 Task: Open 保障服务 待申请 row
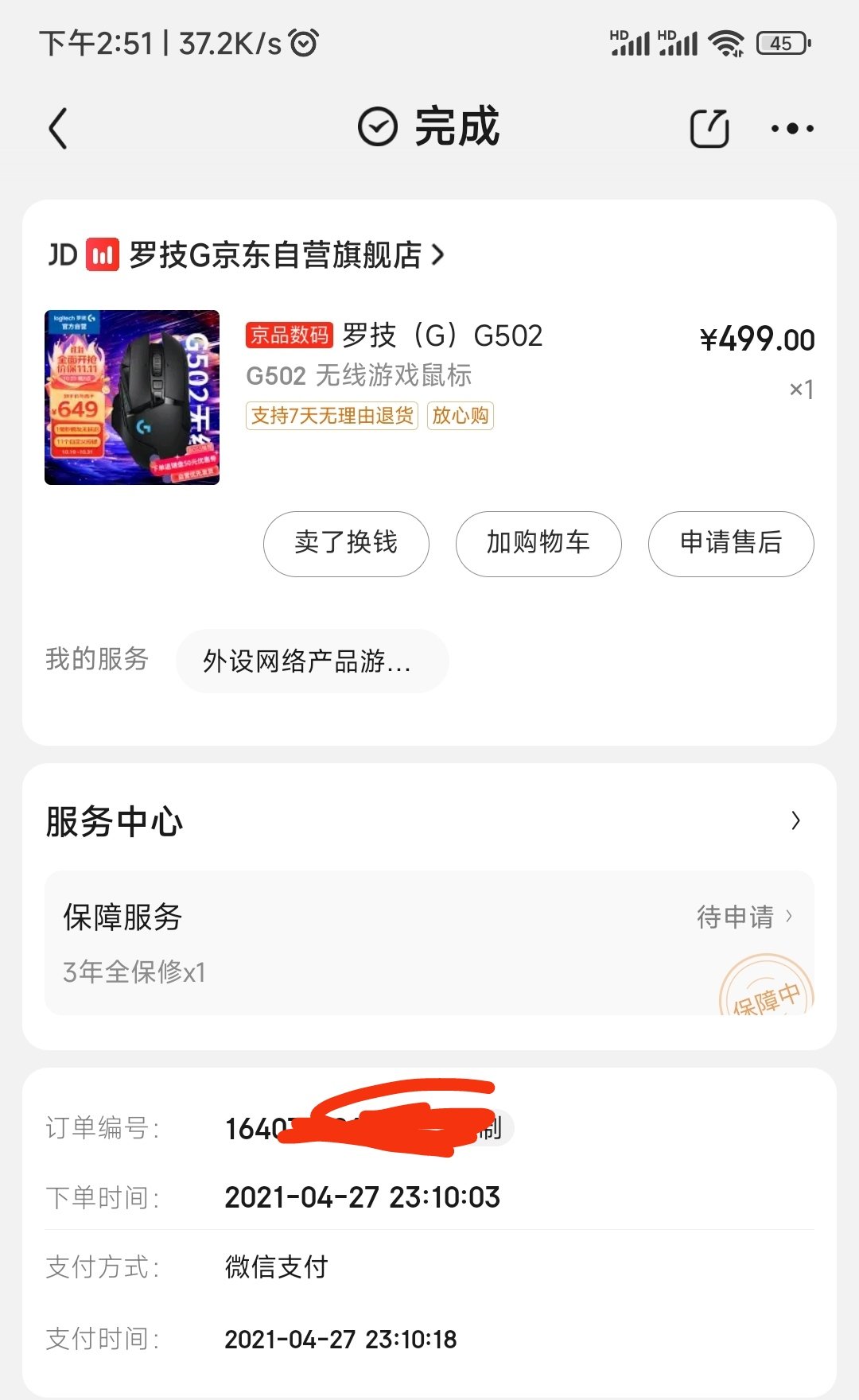tap(429, 943)
